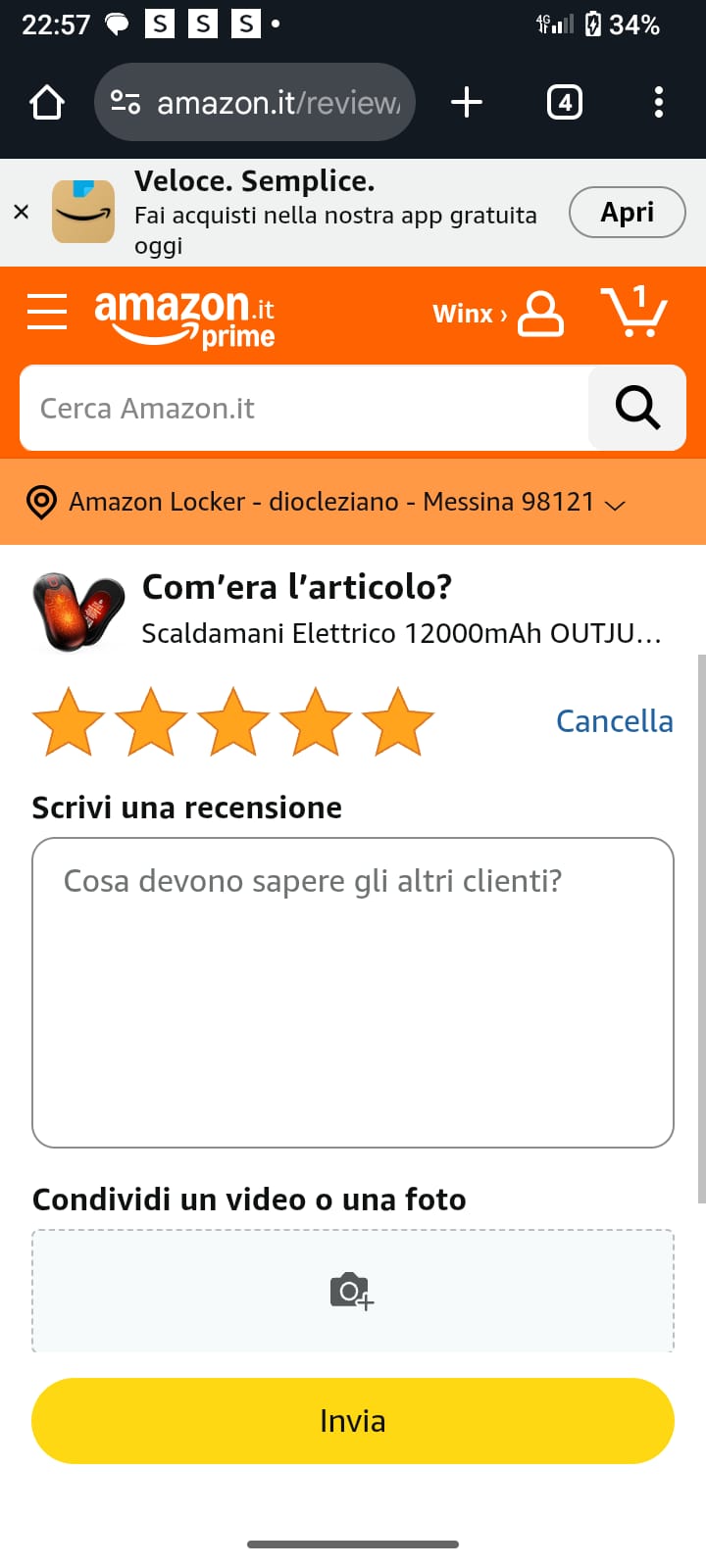Open the browser overflow menu
Screen dimensions: 706x1568
click(658, 102)
